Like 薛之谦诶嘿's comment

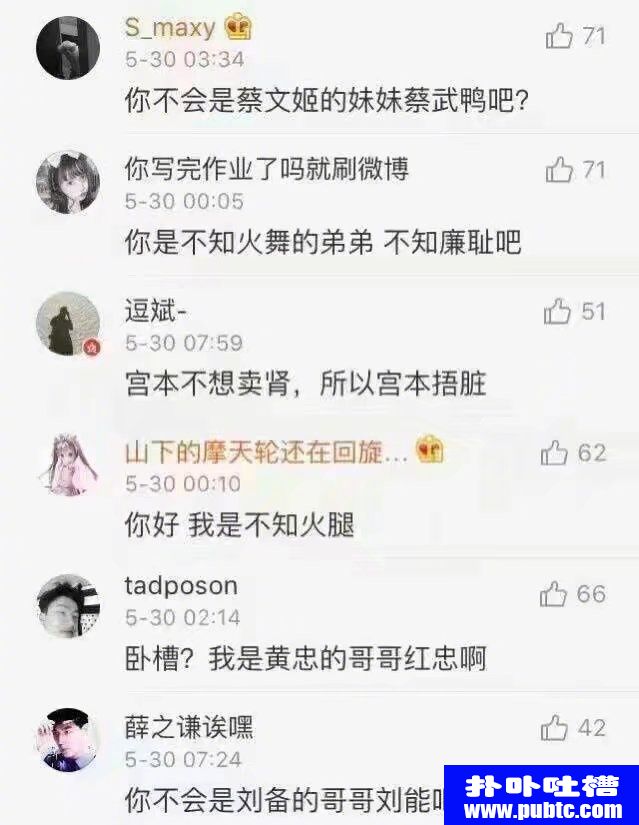555,728
